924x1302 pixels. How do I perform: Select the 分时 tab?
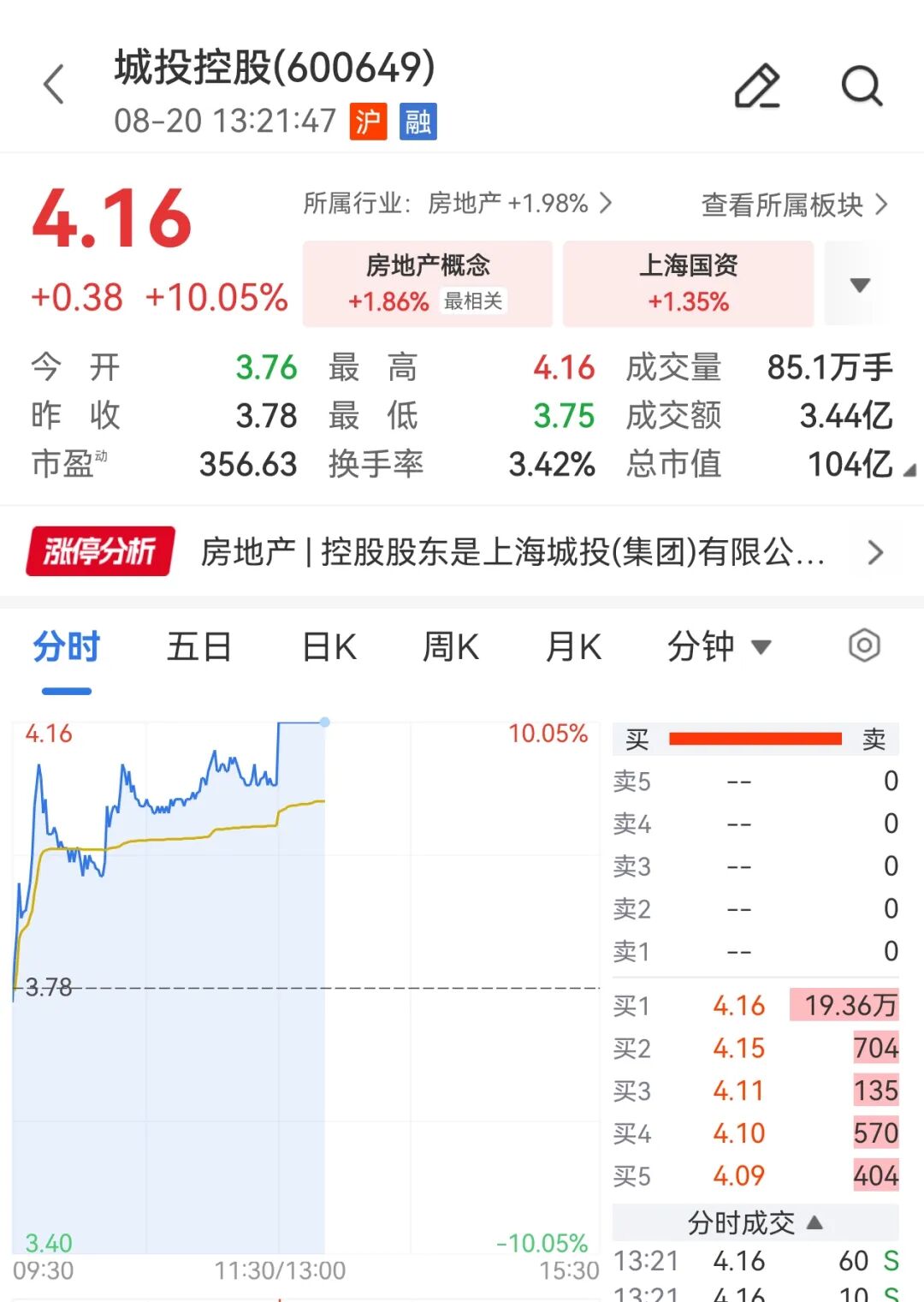point(67,646)
